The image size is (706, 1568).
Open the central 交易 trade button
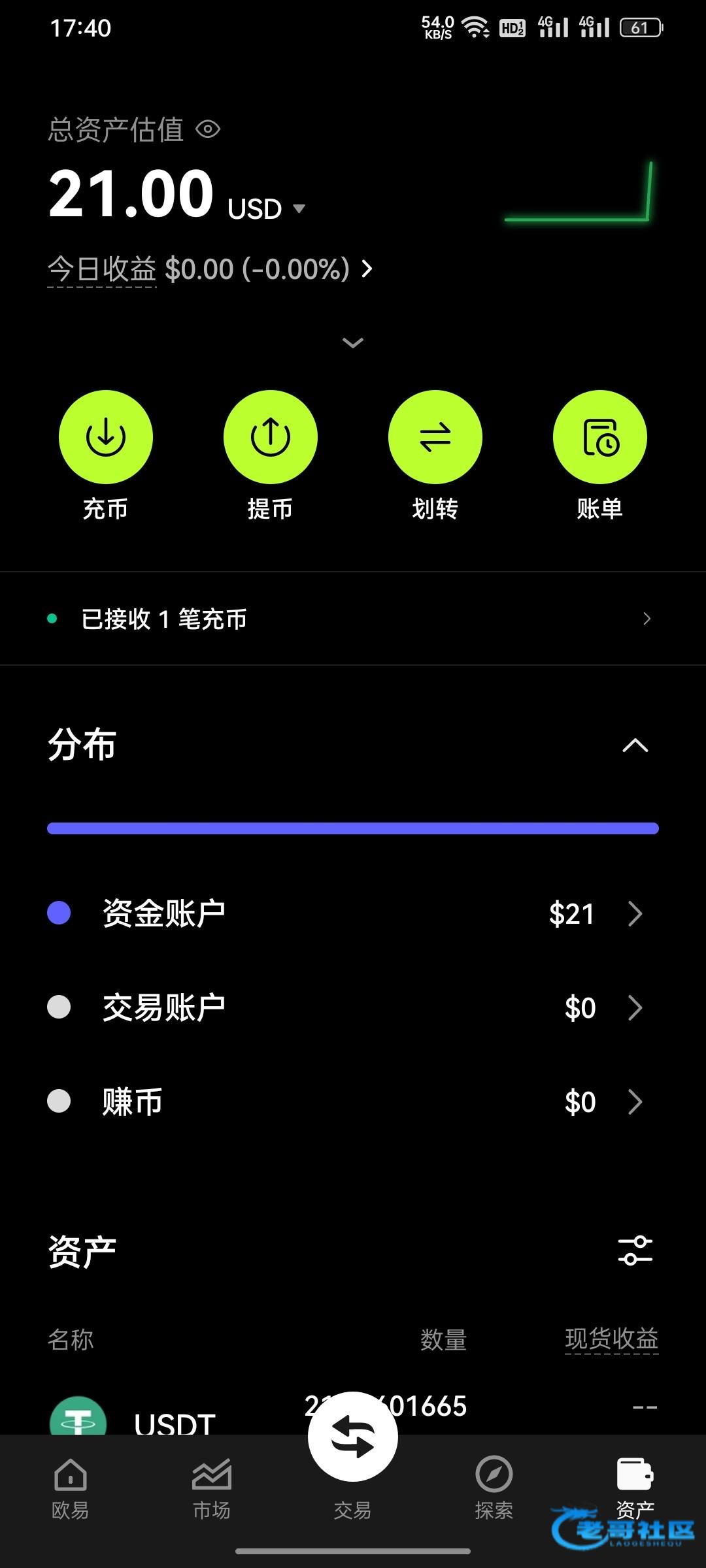click(353, 1437)
